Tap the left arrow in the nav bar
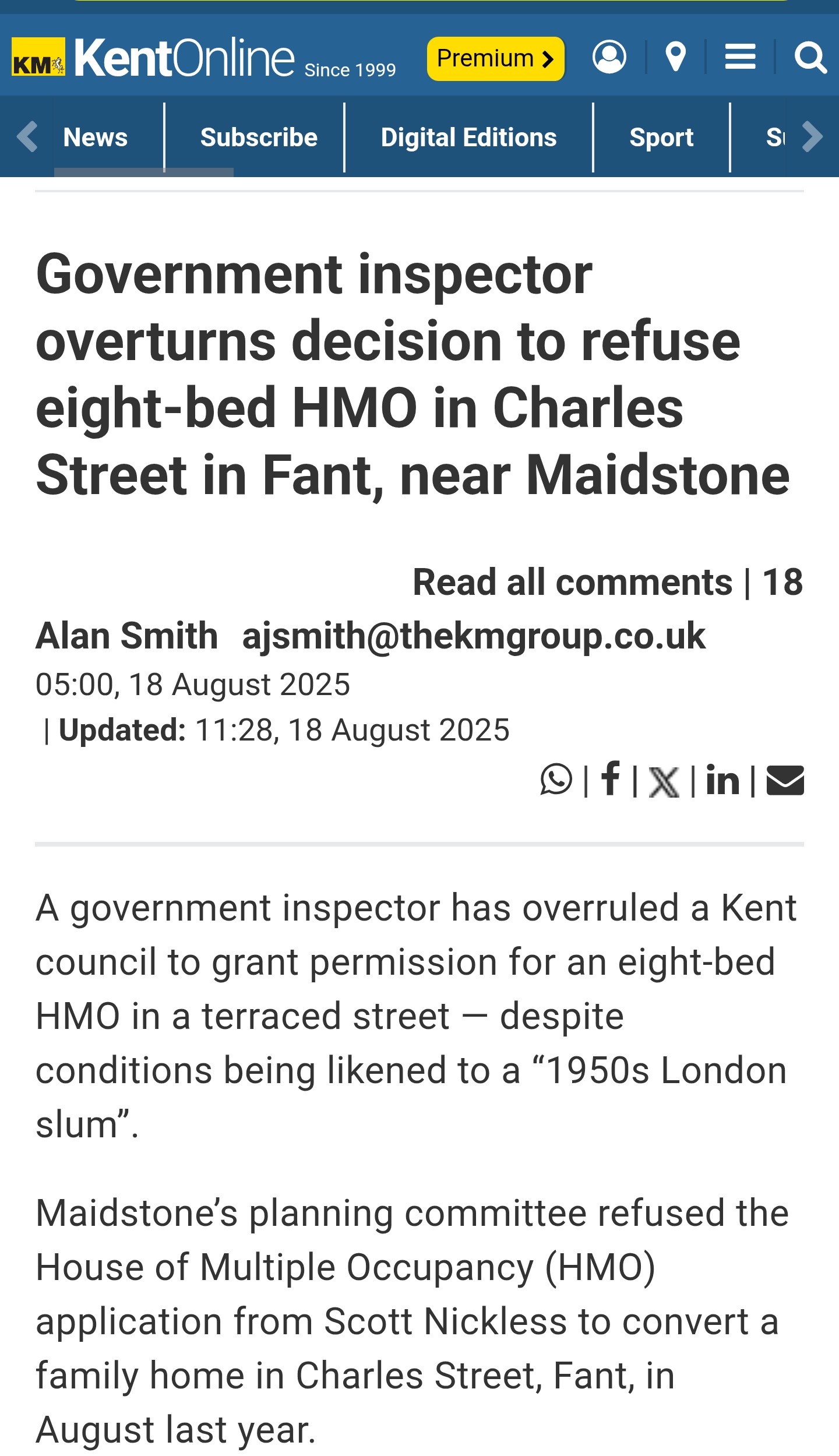The image size is (839, 1456). point(27,138)
